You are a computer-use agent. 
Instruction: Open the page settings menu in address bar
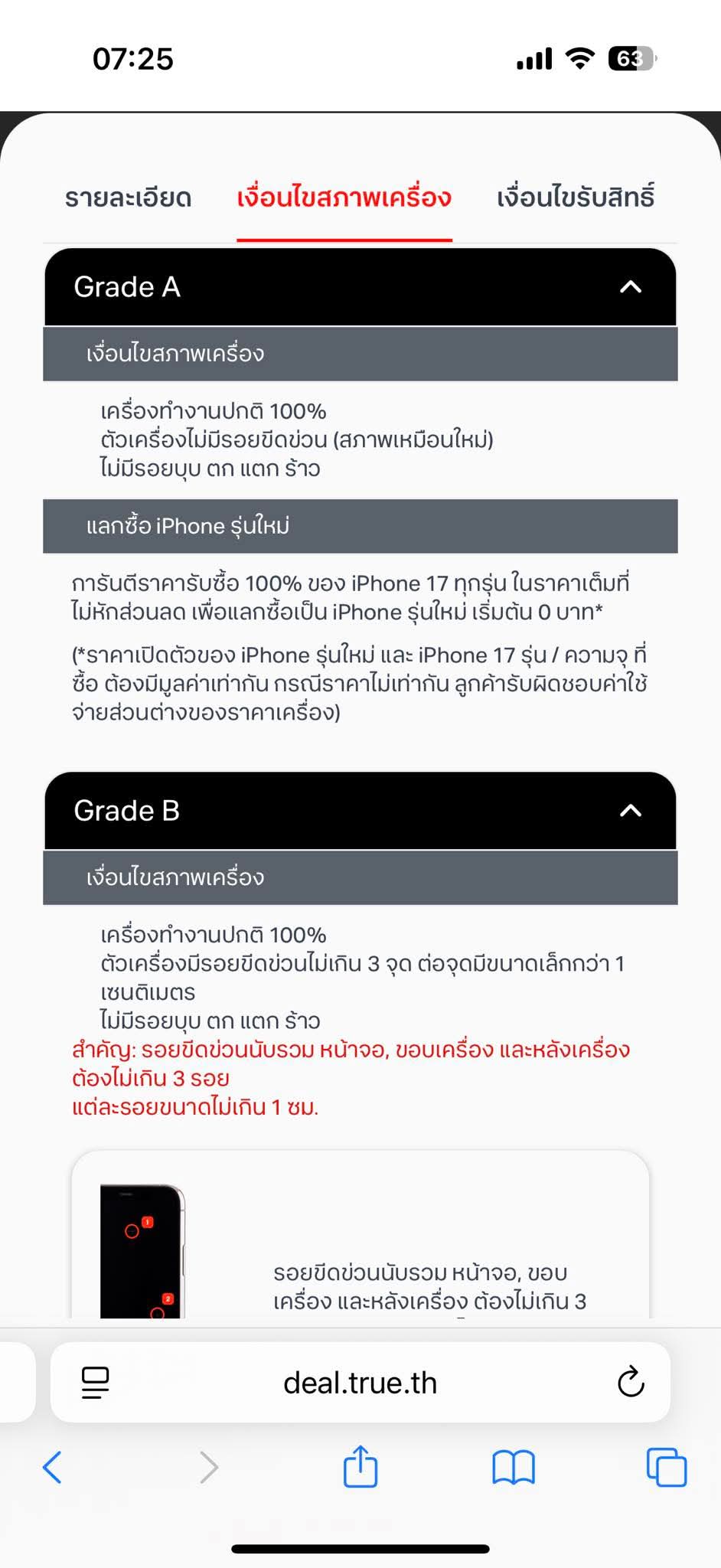(95, 1383)
